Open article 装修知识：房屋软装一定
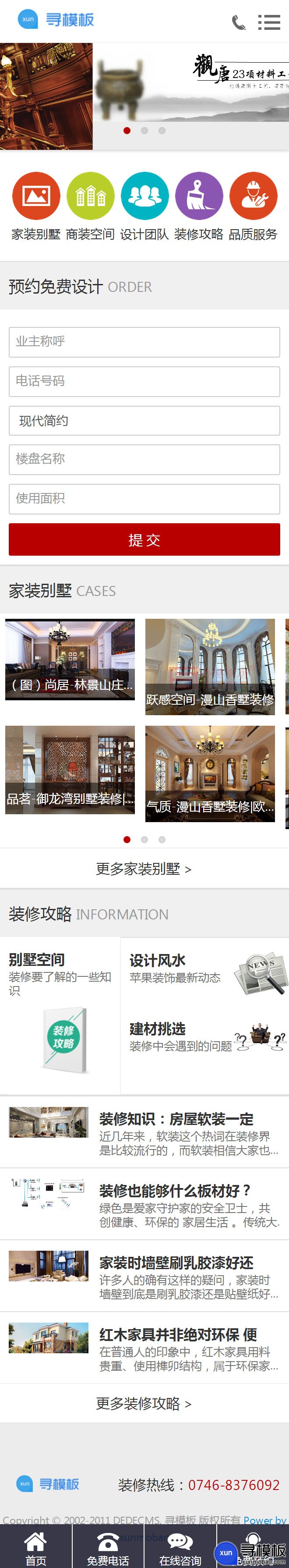The image size is (289, 1568). coord(176,1119)
